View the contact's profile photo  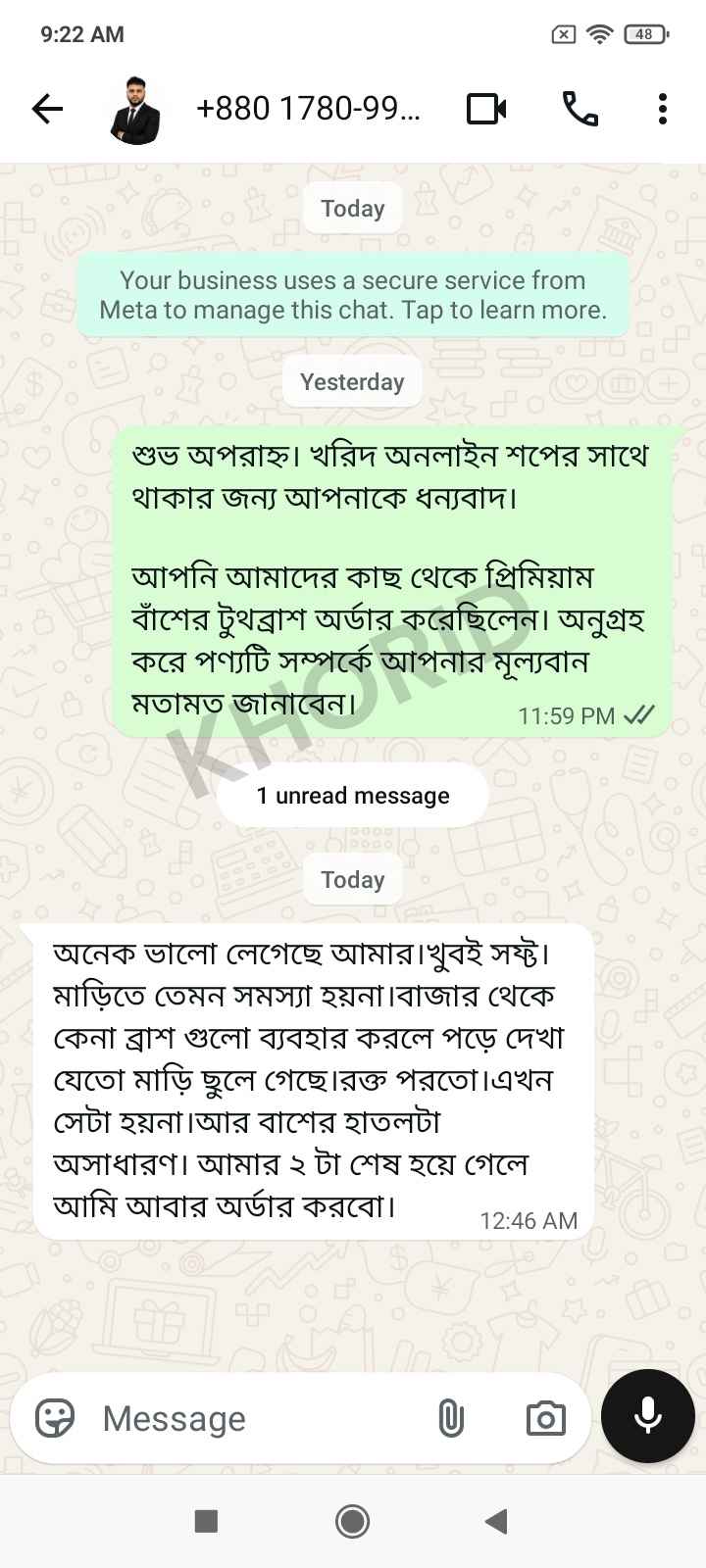(135, 109)
